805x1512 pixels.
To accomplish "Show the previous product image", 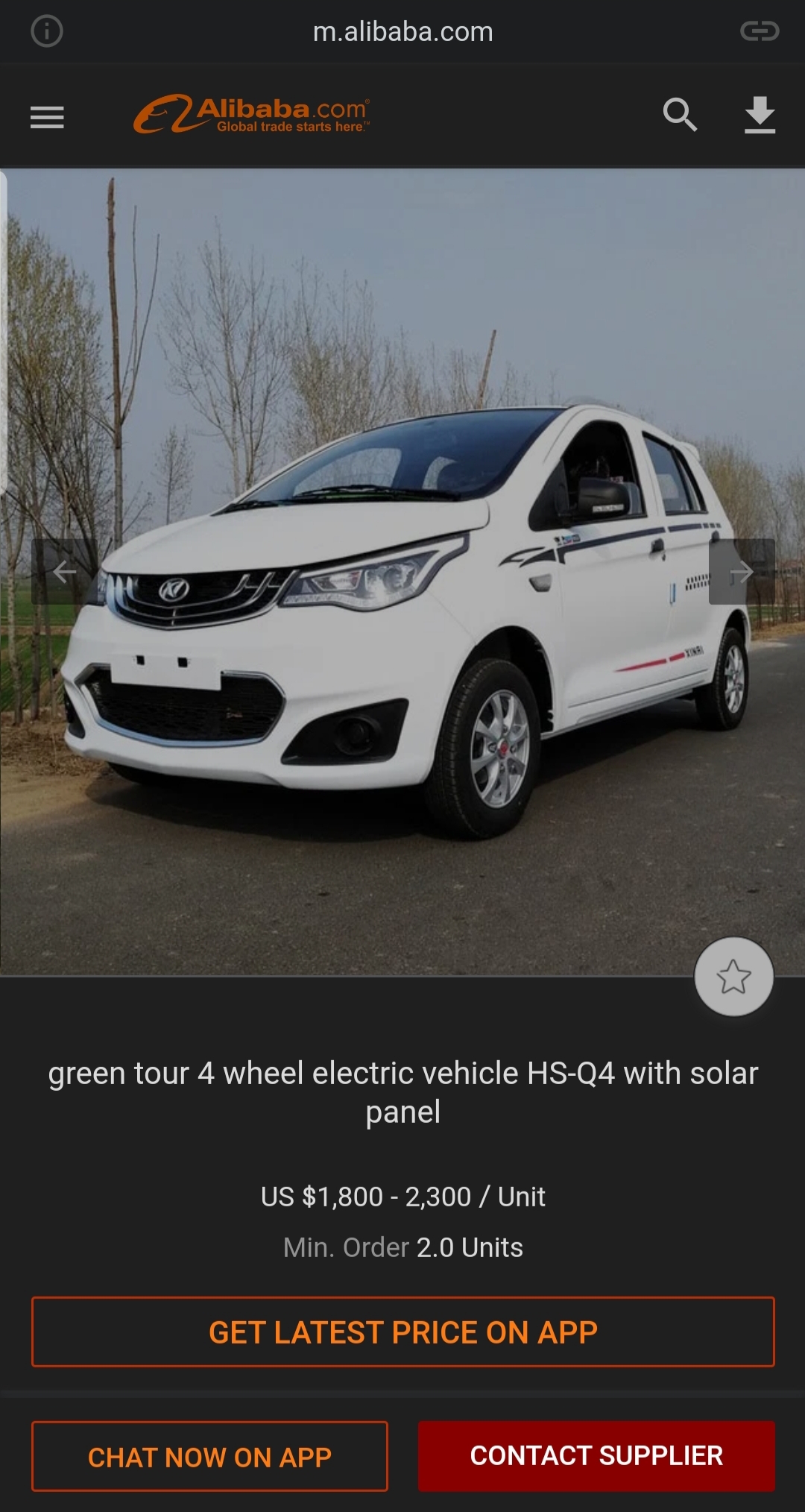I will click(65, 572).
